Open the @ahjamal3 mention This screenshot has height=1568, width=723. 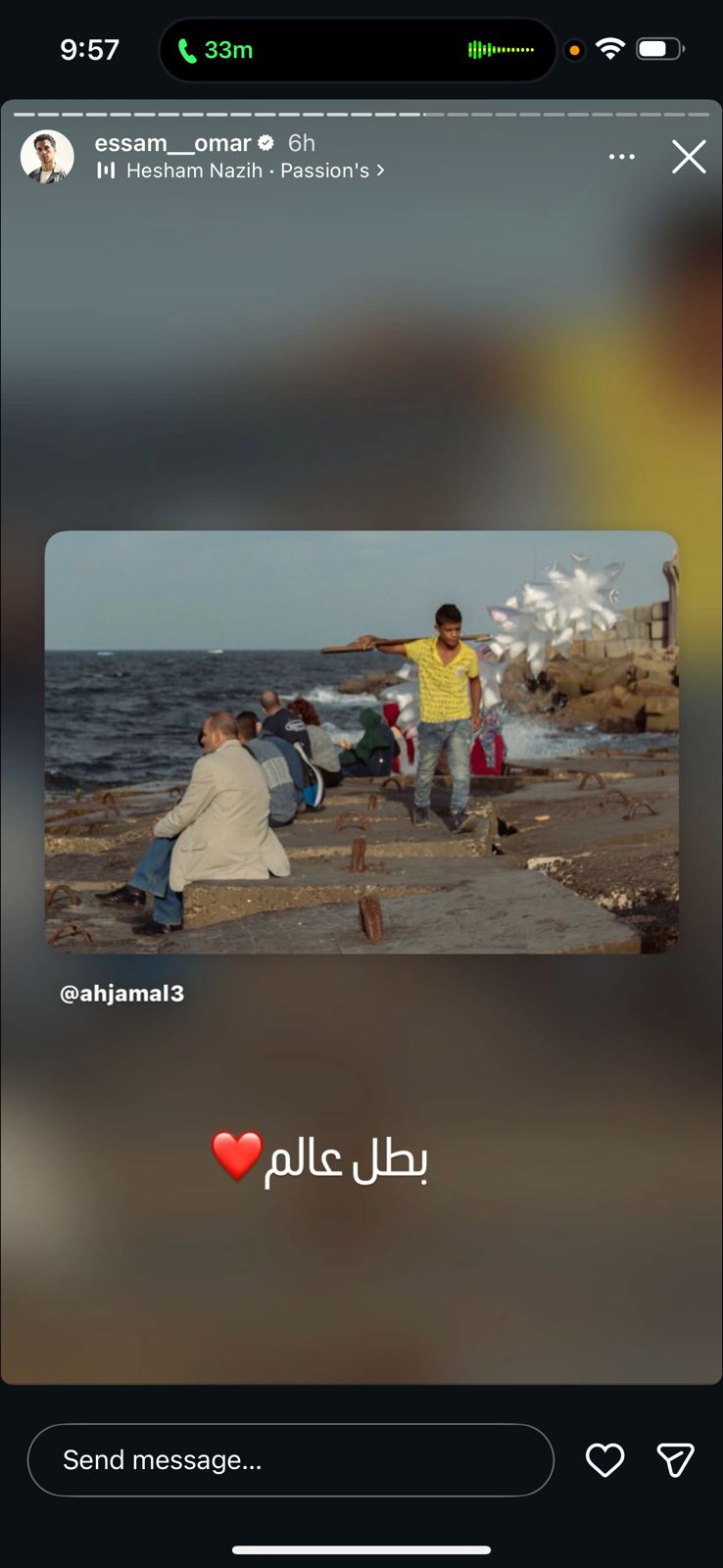point(121,993)
